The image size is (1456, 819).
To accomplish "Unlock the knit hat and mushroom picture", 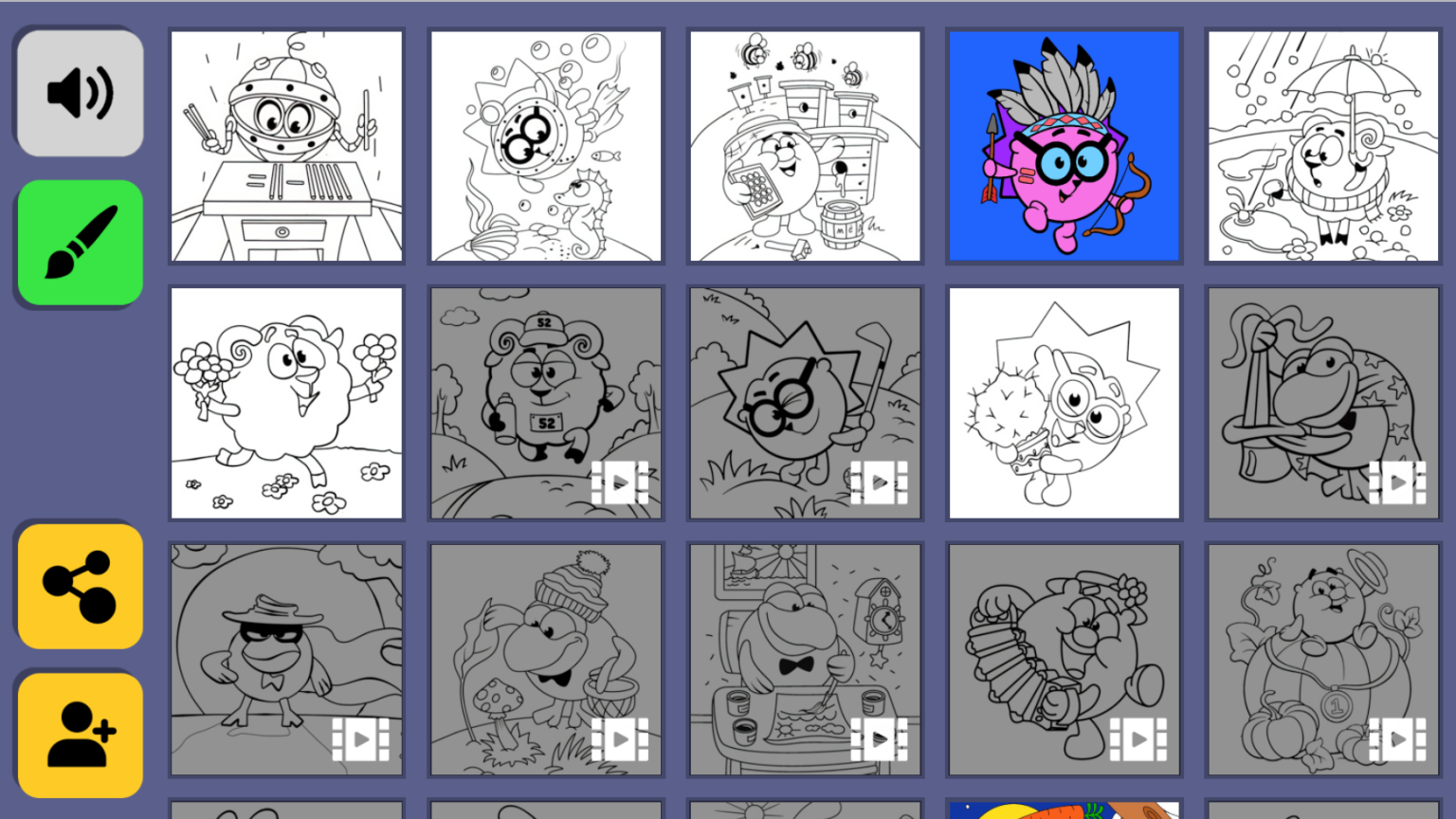I will point(546,659).
